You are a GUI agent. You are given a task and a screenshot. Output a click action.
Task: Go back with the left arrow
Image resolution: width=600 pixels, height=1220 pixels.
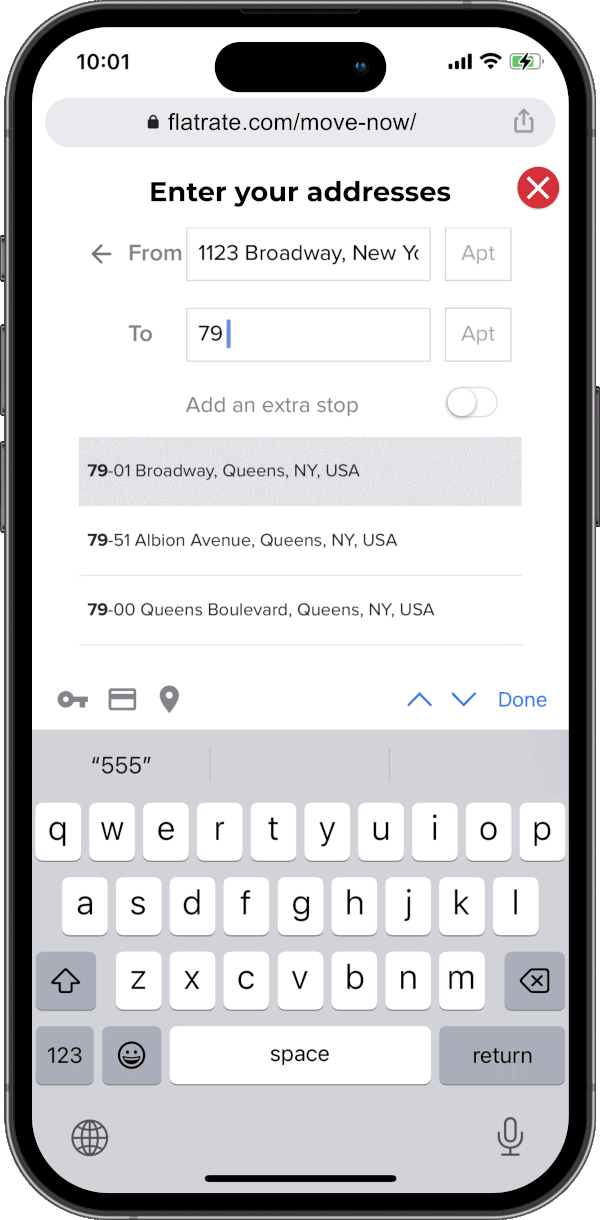[x=101, y=254]
